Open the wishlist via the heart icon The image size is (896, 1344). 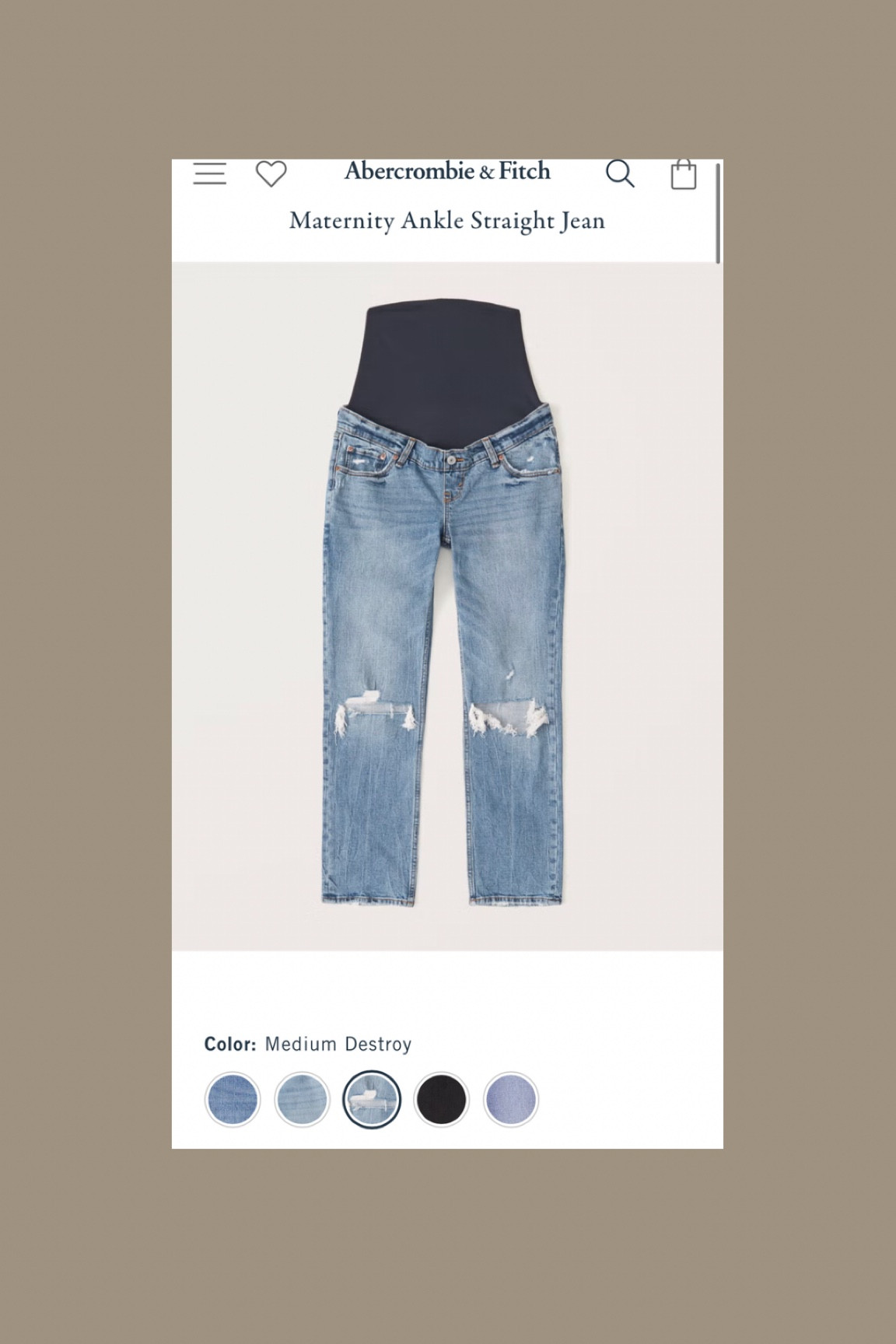click(x=270, y=173)
